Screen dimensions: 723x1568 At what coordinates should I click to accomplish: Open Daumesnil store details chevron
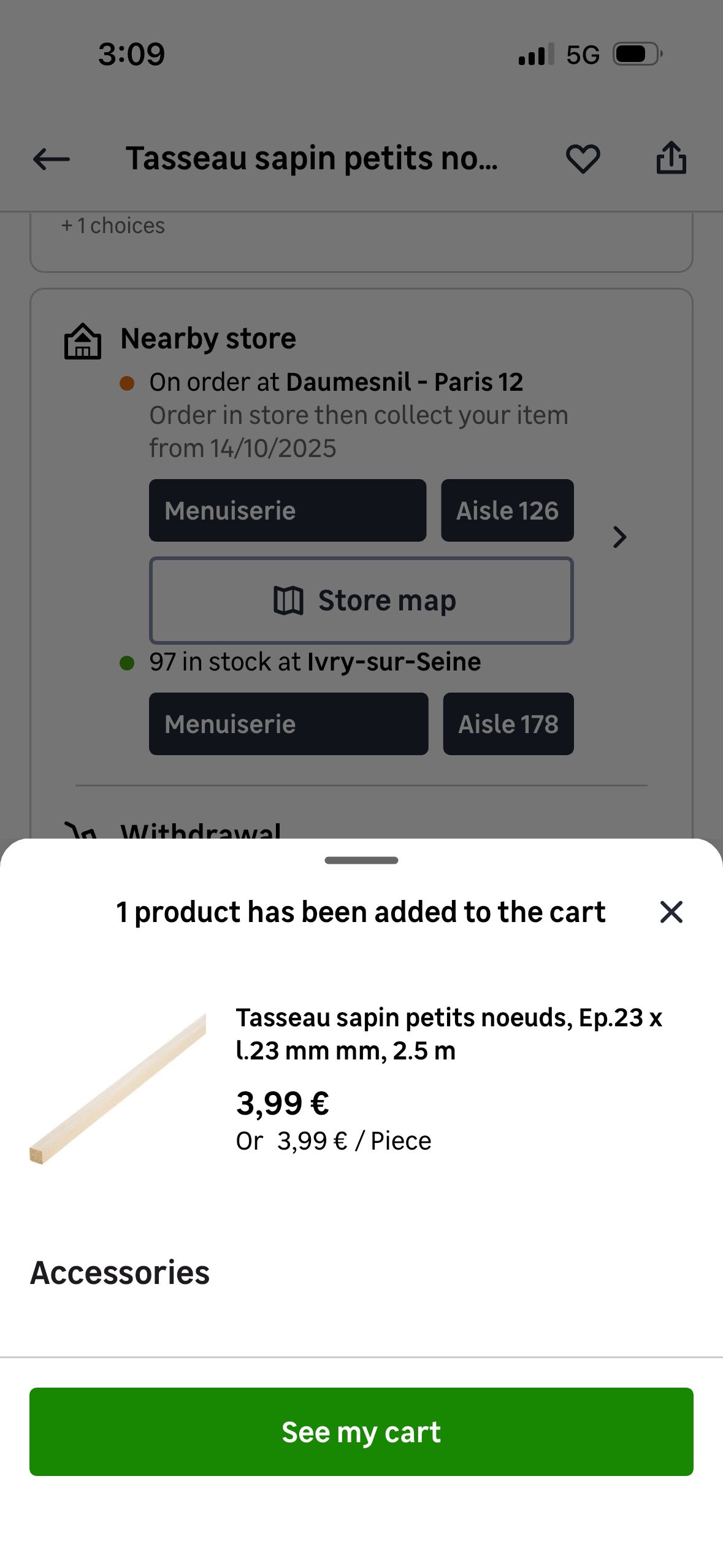pos(619,537)
